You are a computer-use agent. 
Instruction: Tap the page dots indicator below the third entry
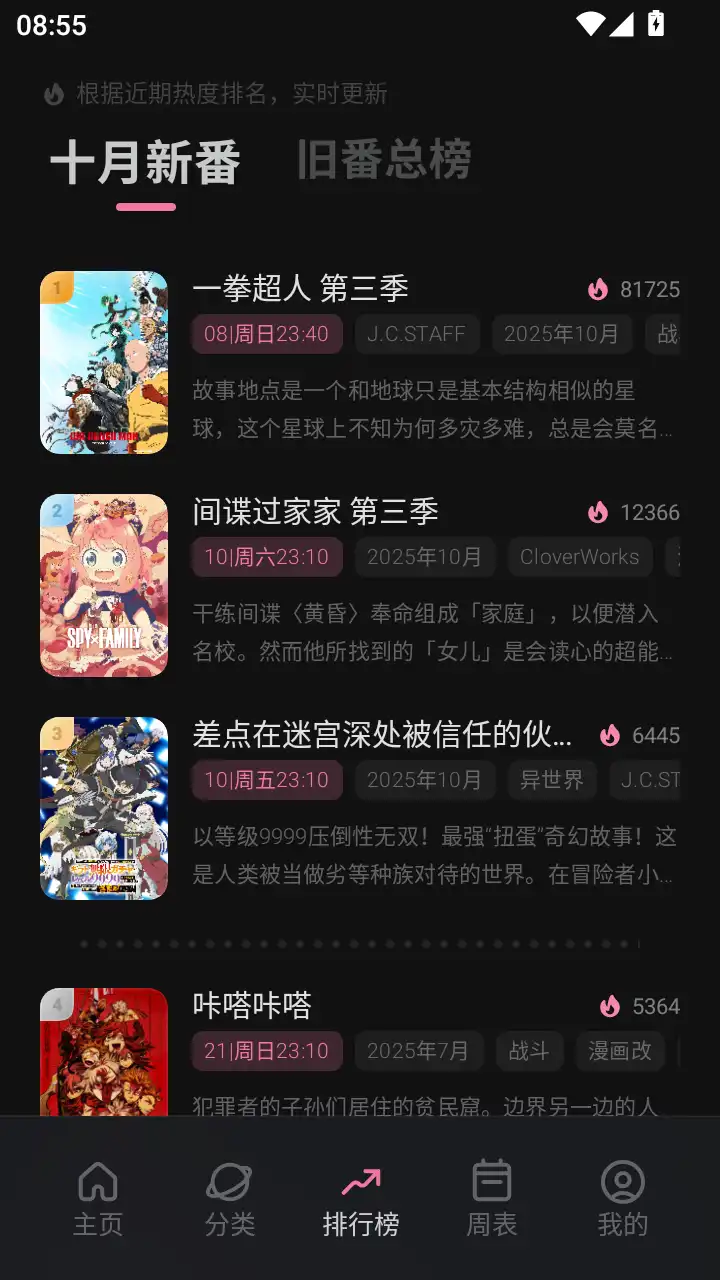360,941
